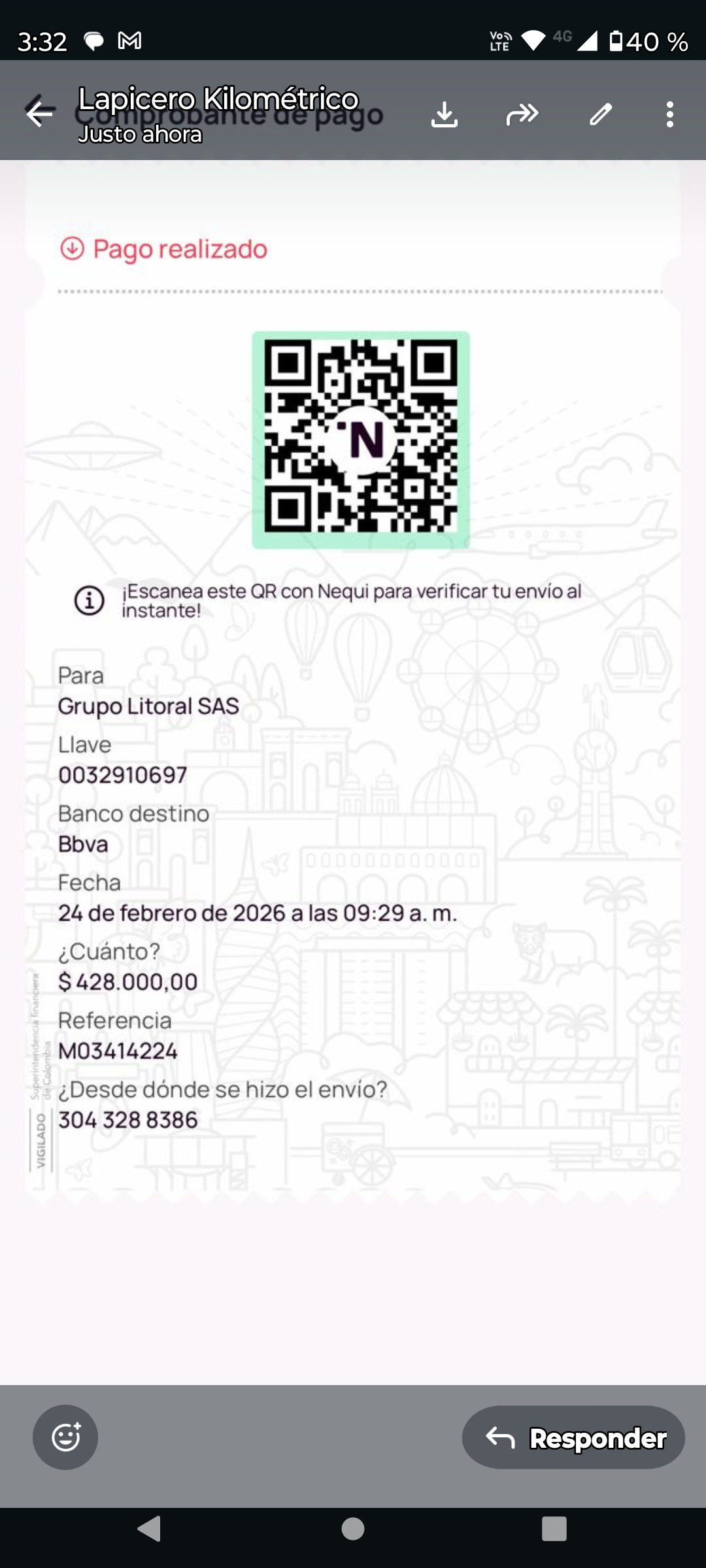Download the payment receipt image

[445, 114]
